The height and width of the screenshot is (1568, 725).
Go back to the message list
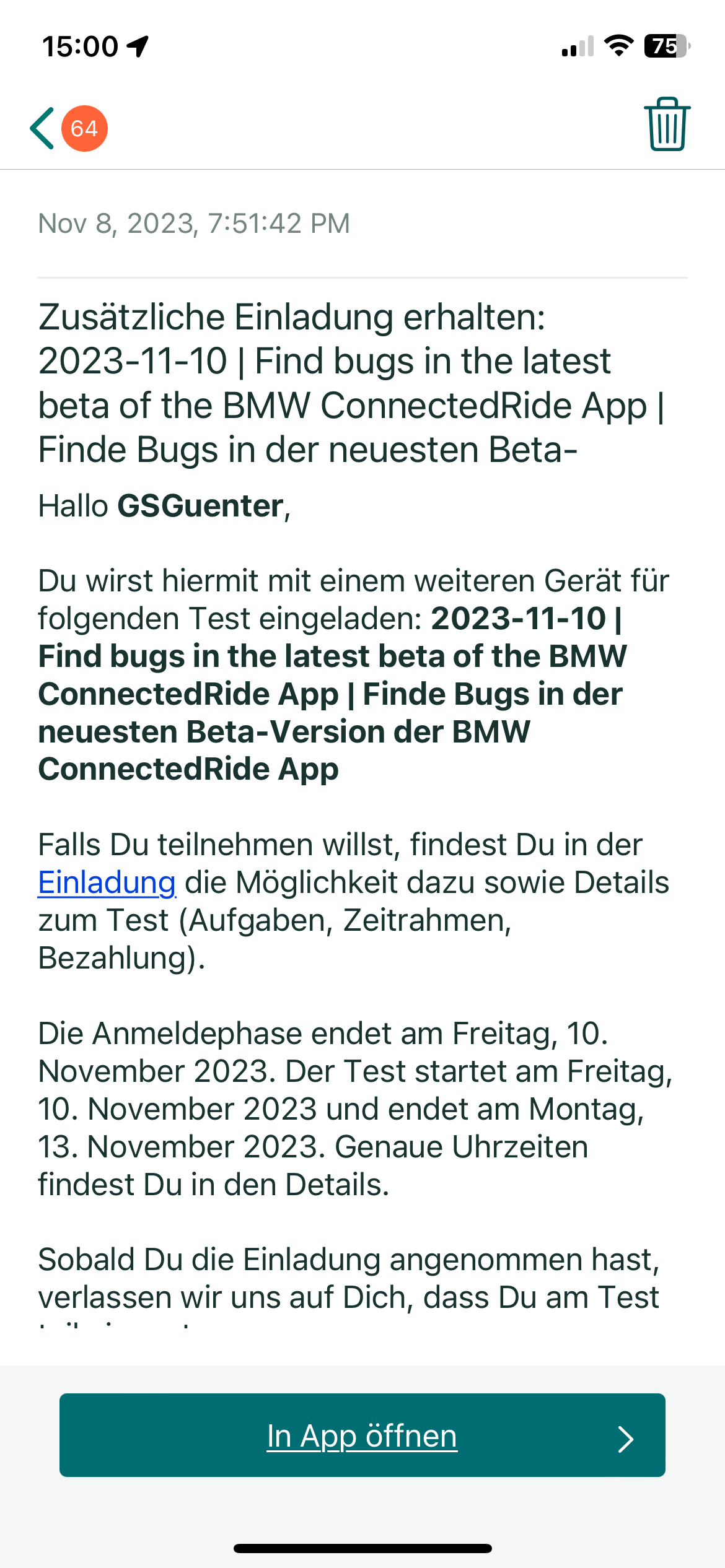43,128
